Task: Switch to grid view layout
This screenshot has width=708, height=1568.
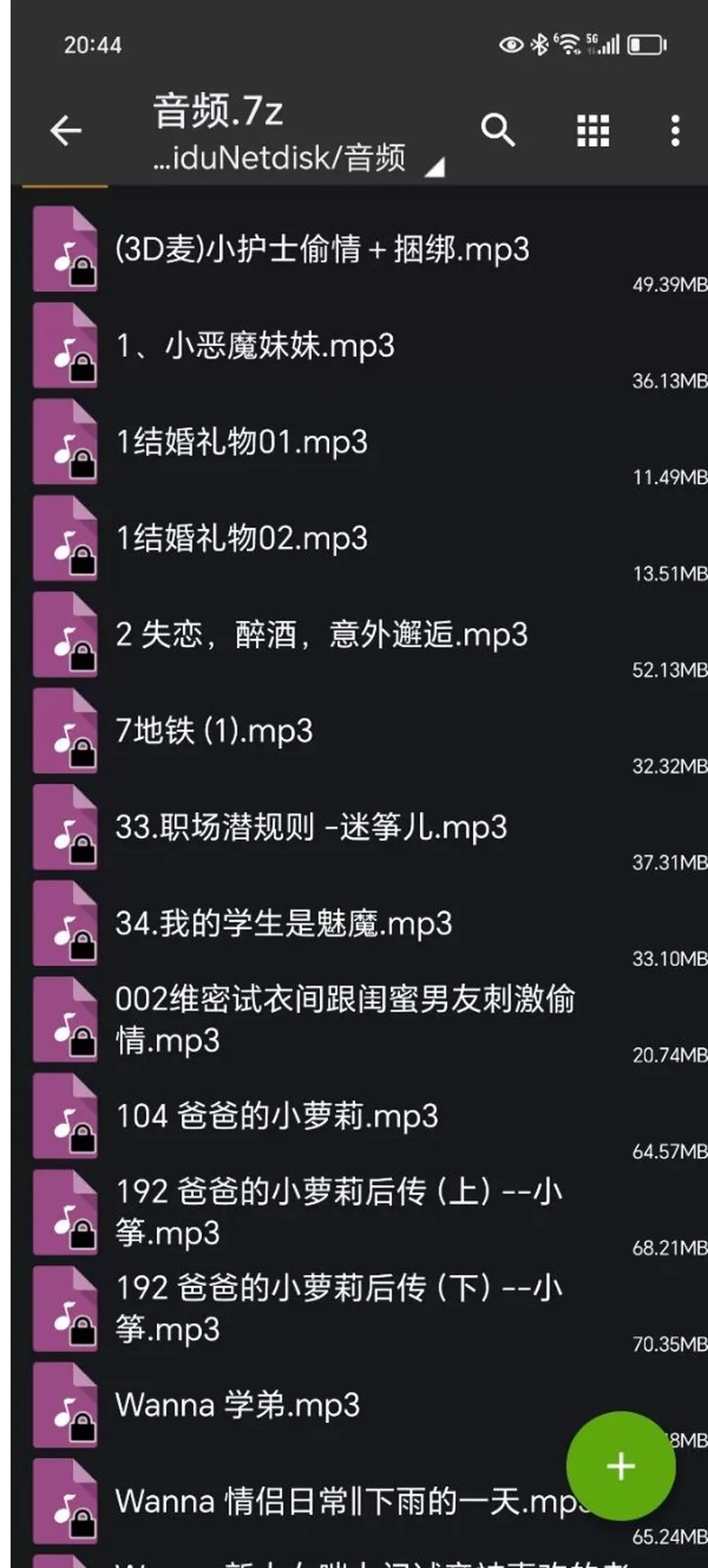Action: coord(593,131)
